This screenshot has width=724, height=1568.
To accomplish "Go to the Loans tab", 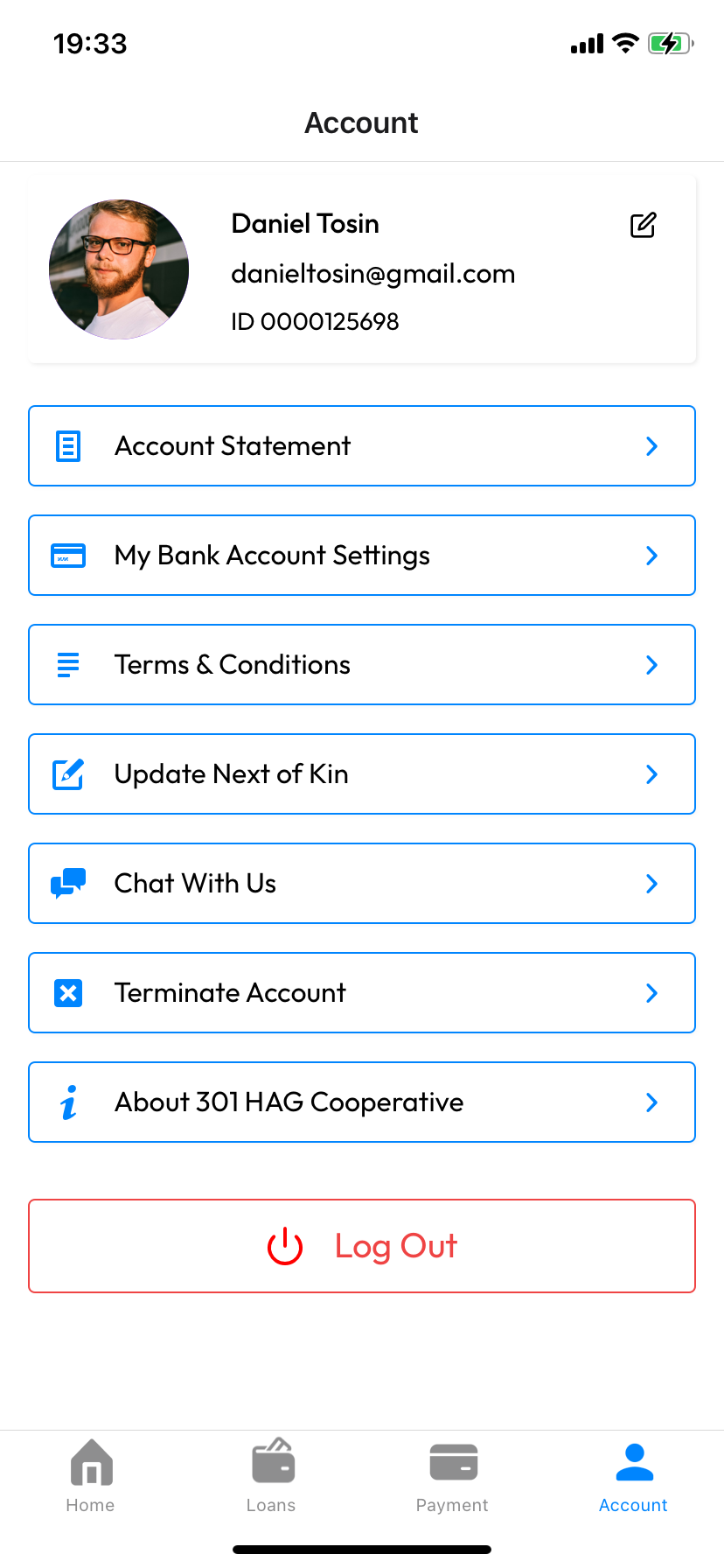I will 272,1475.
